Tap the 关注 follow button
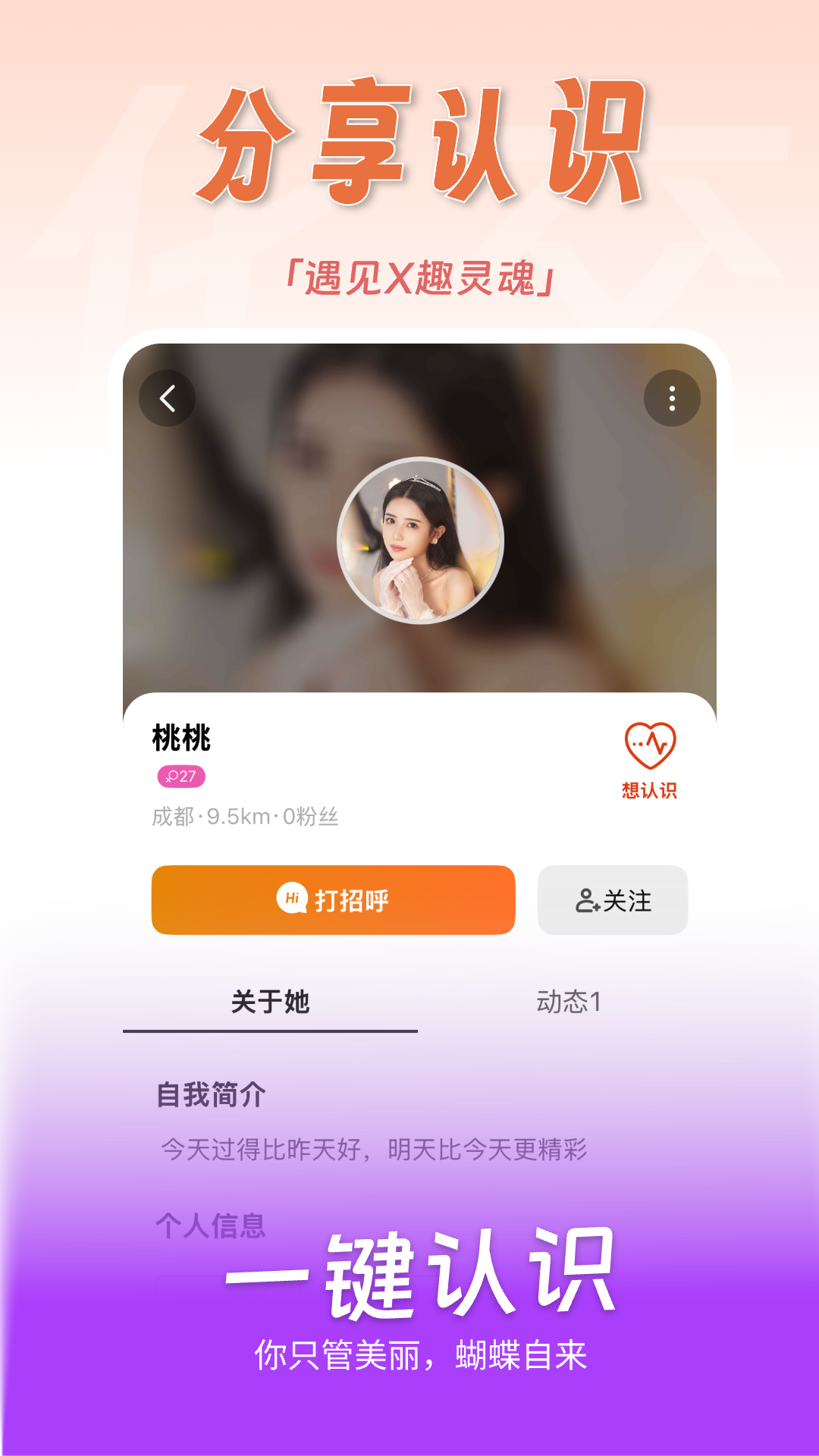819x1456 pixels. click(613, 900)
